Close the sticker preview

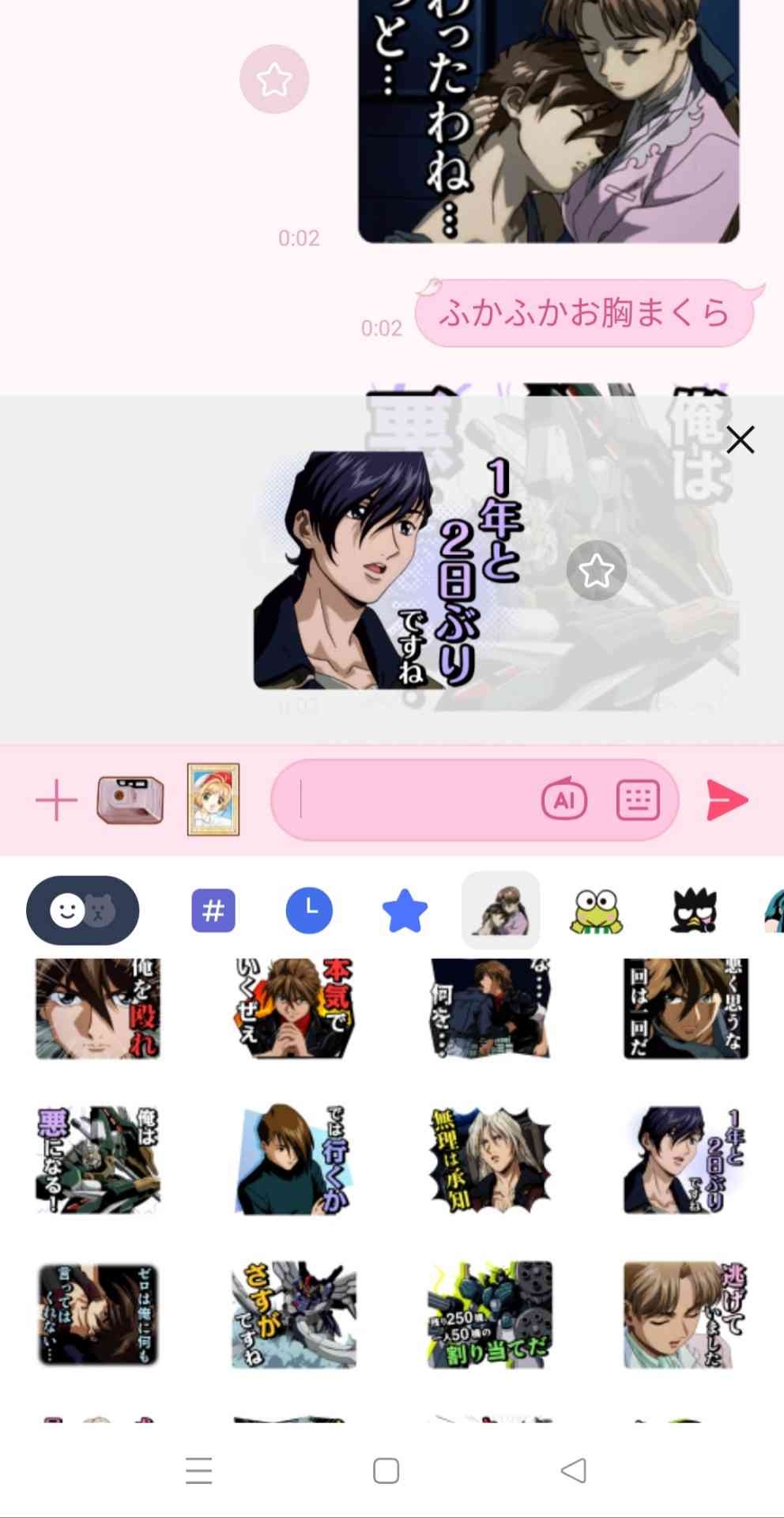[740, 440]
